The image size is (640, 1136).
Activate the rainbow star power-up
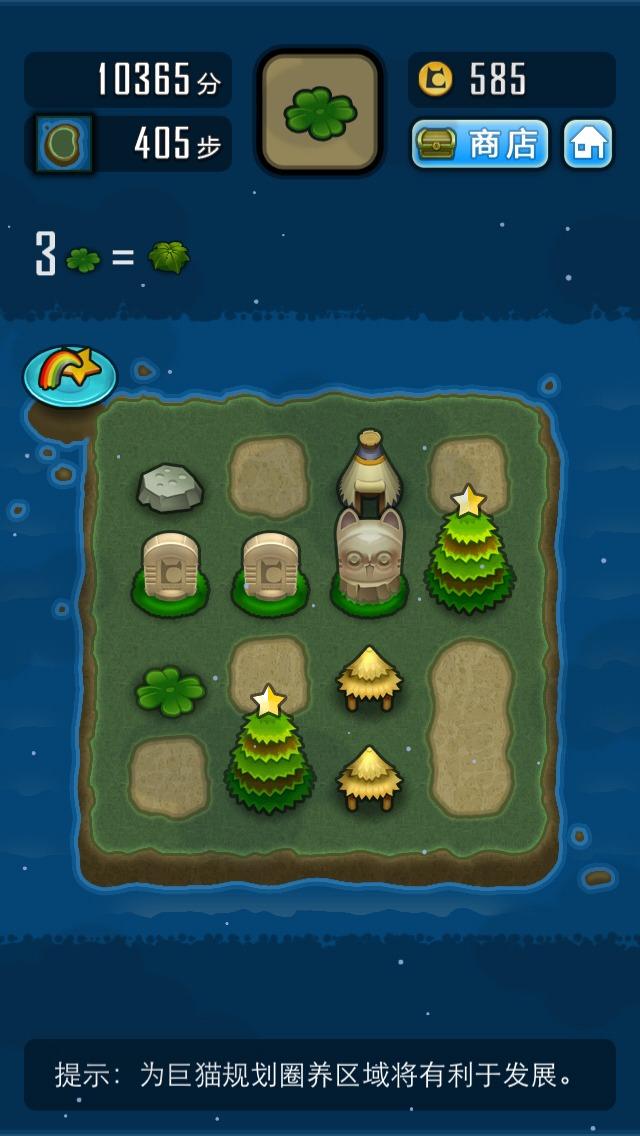(x=69, y=375)
